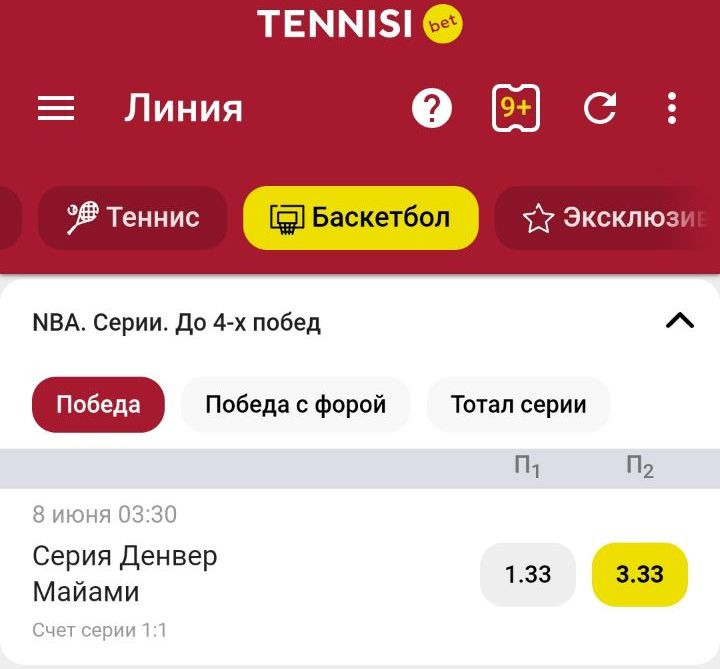Select the Победа market filter
The image size is (720, 669).
pyautogui.click(x=98, y=404)
